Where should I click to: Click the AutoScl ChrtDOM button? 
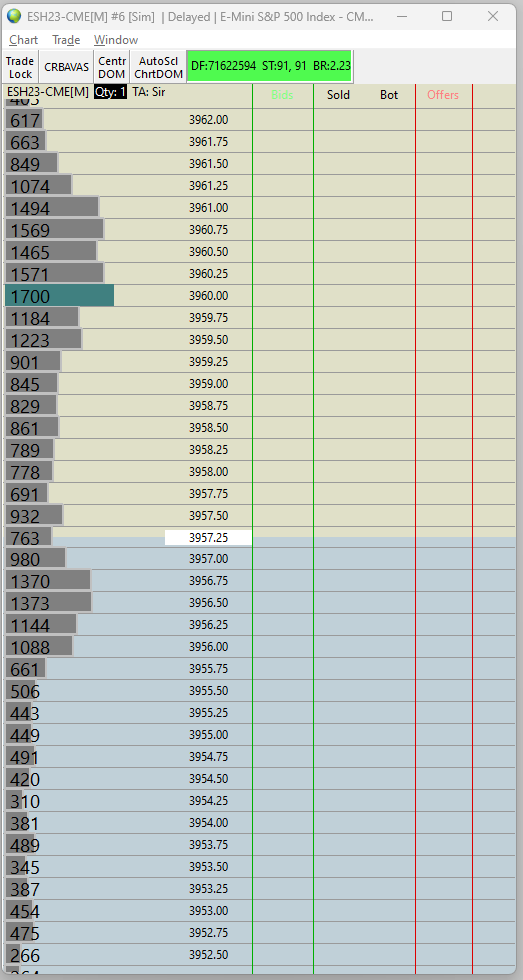point(159,68)
